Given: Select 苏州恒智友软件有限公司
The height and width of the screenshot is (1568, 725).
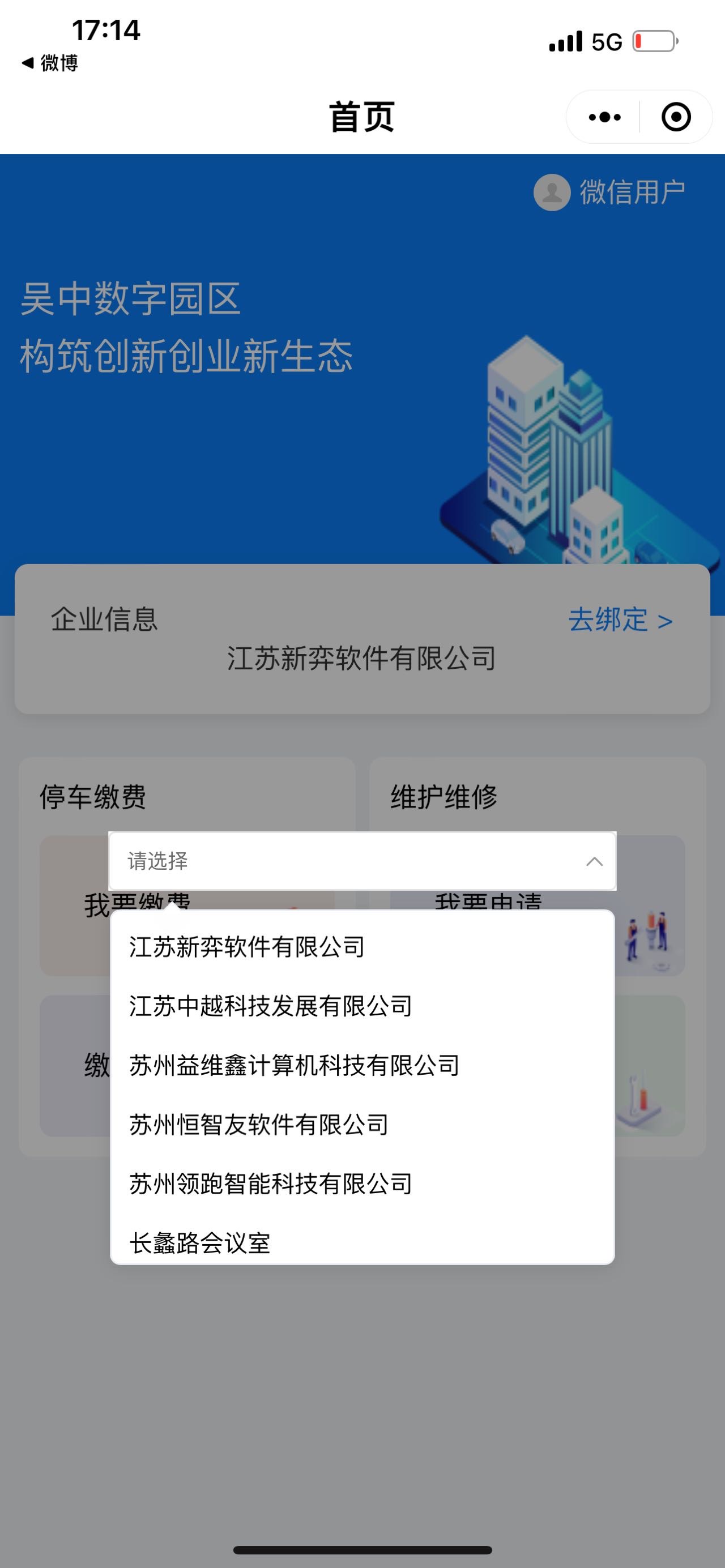Looking at the screenshot, I should [259, 1124].
